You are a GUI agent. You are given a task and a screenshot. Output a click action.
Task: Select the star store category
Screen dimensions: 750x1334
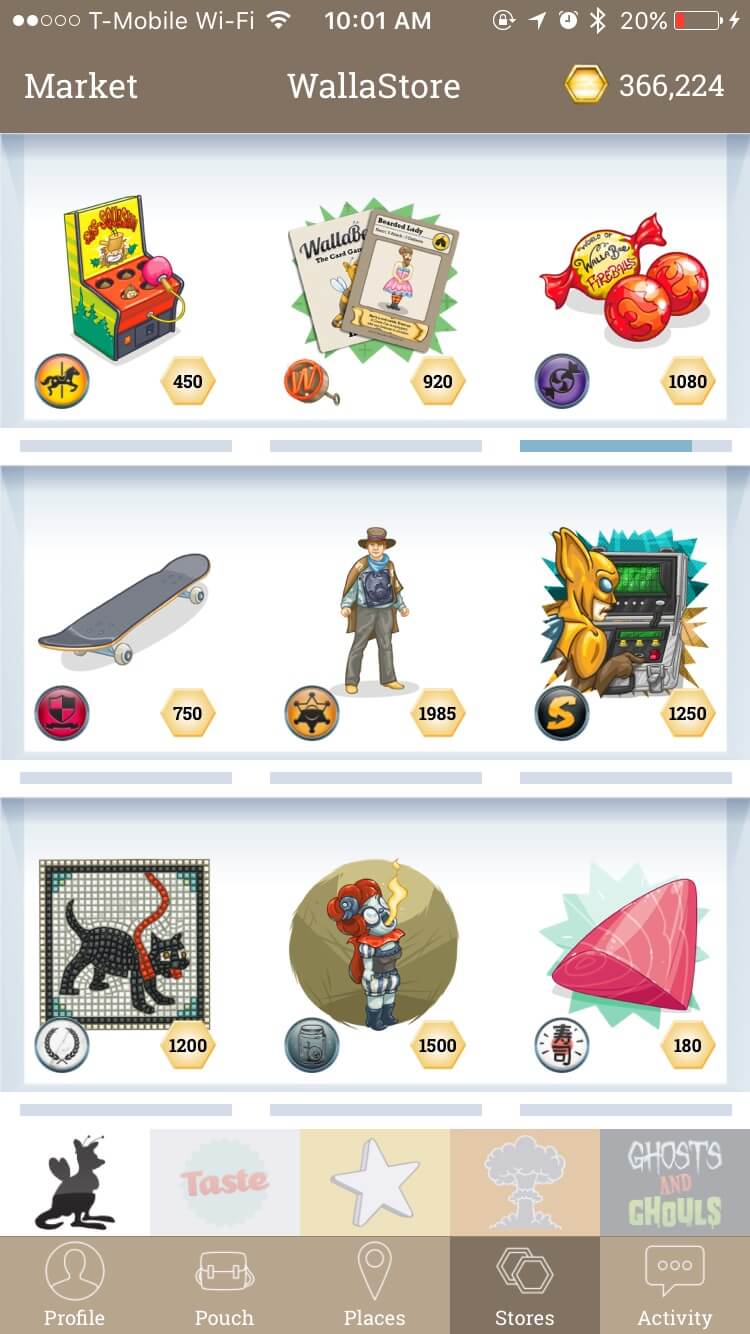tap(375, 1183)
